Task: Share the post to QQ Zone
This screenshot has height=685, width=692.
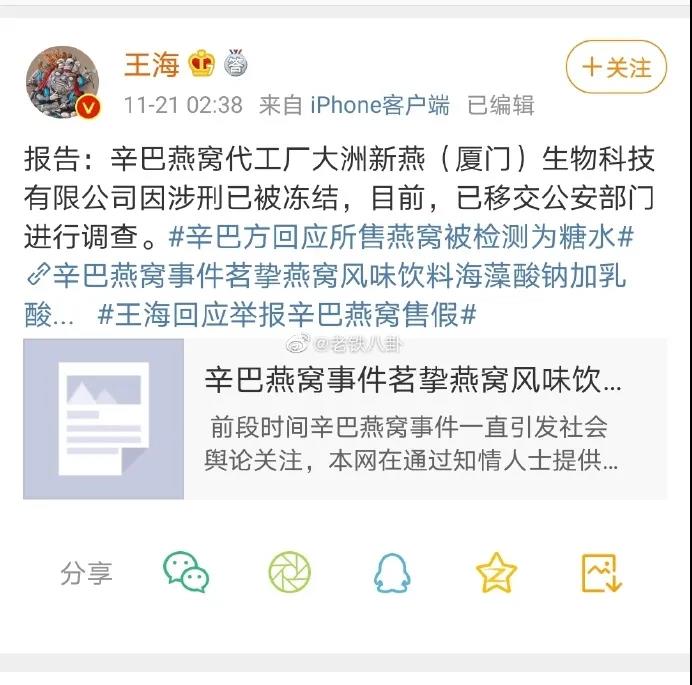Action: tap(496, 572)
